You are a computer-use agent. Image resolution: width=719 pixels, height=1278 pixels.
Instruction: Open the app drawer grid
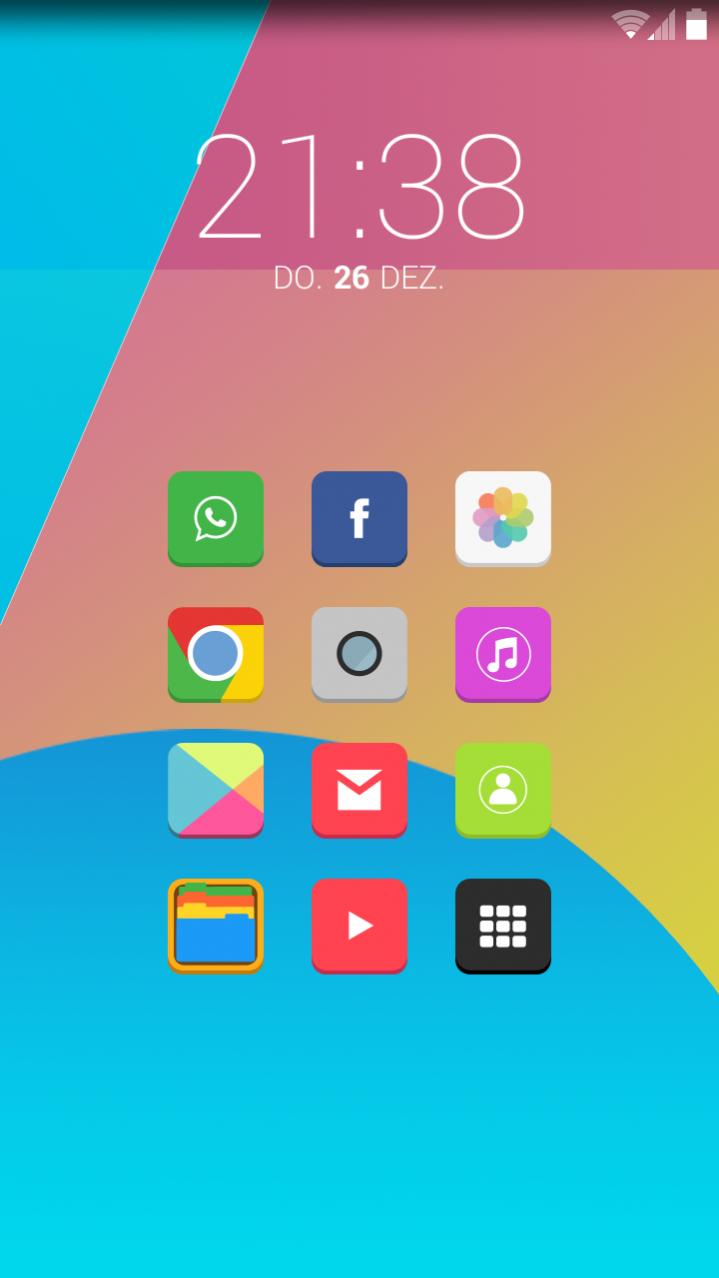click(503, 925)
